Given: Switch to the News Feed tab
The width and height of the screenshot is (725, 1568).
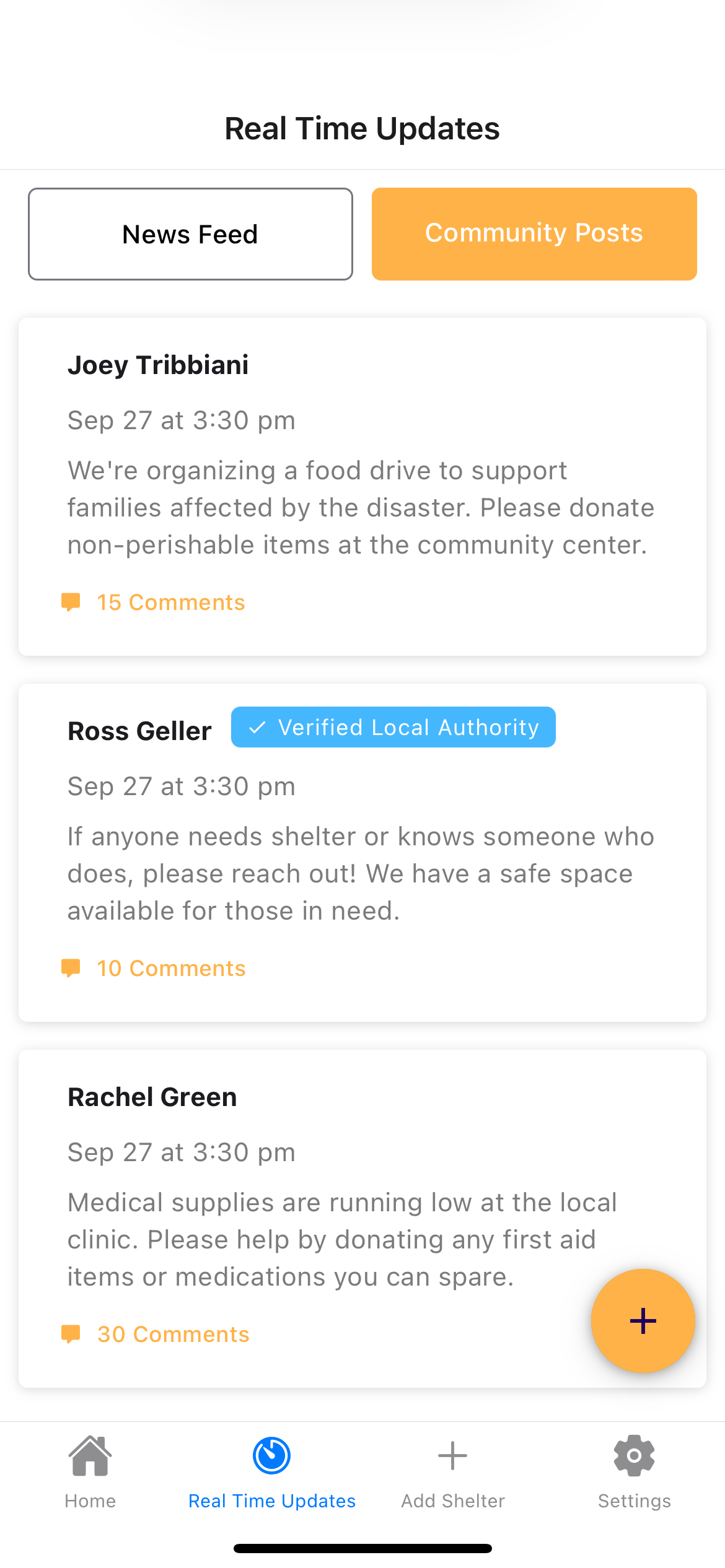Looking at the screenshot, I should point(190,234).
